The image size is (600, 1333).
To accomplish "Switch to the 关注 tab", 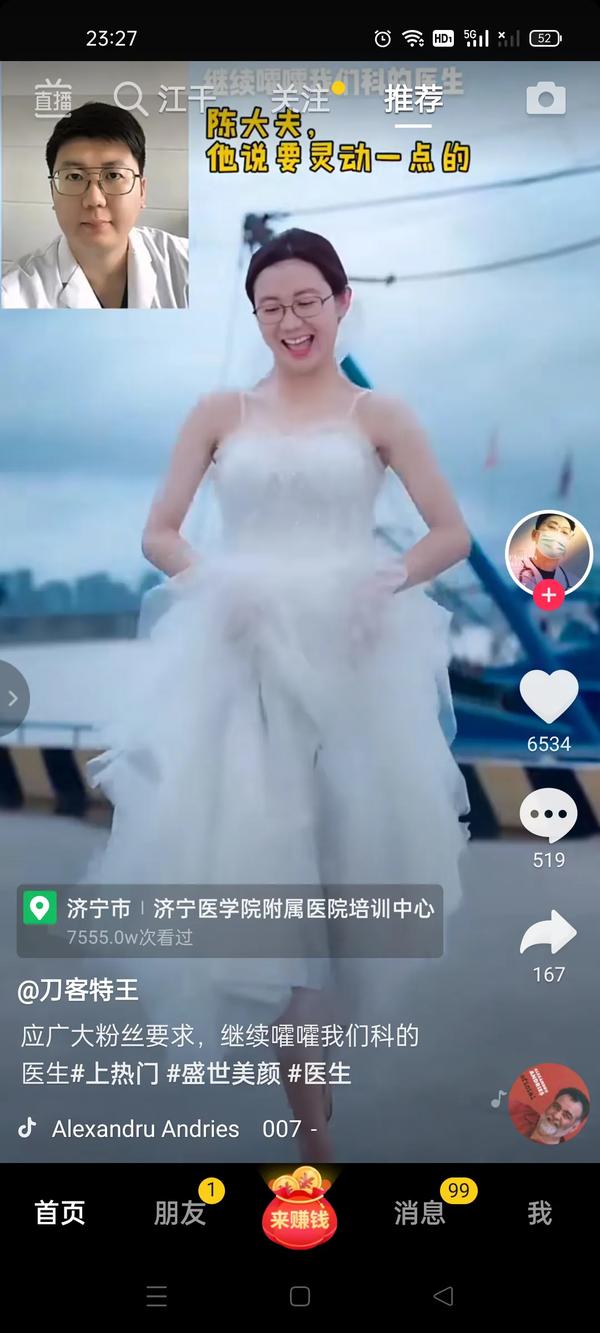I will click(x=299, y=98).
